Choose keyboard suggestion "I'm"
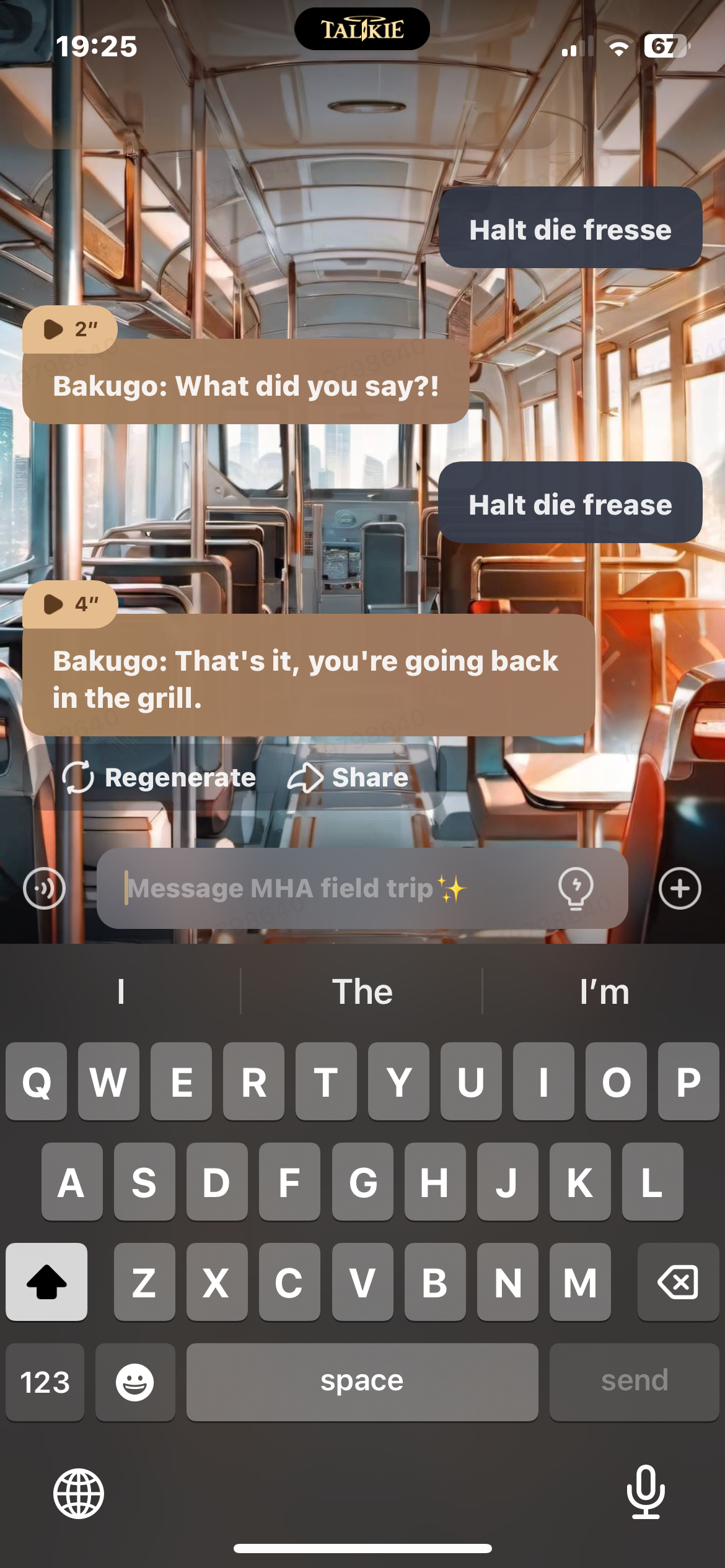 [604, 992]
